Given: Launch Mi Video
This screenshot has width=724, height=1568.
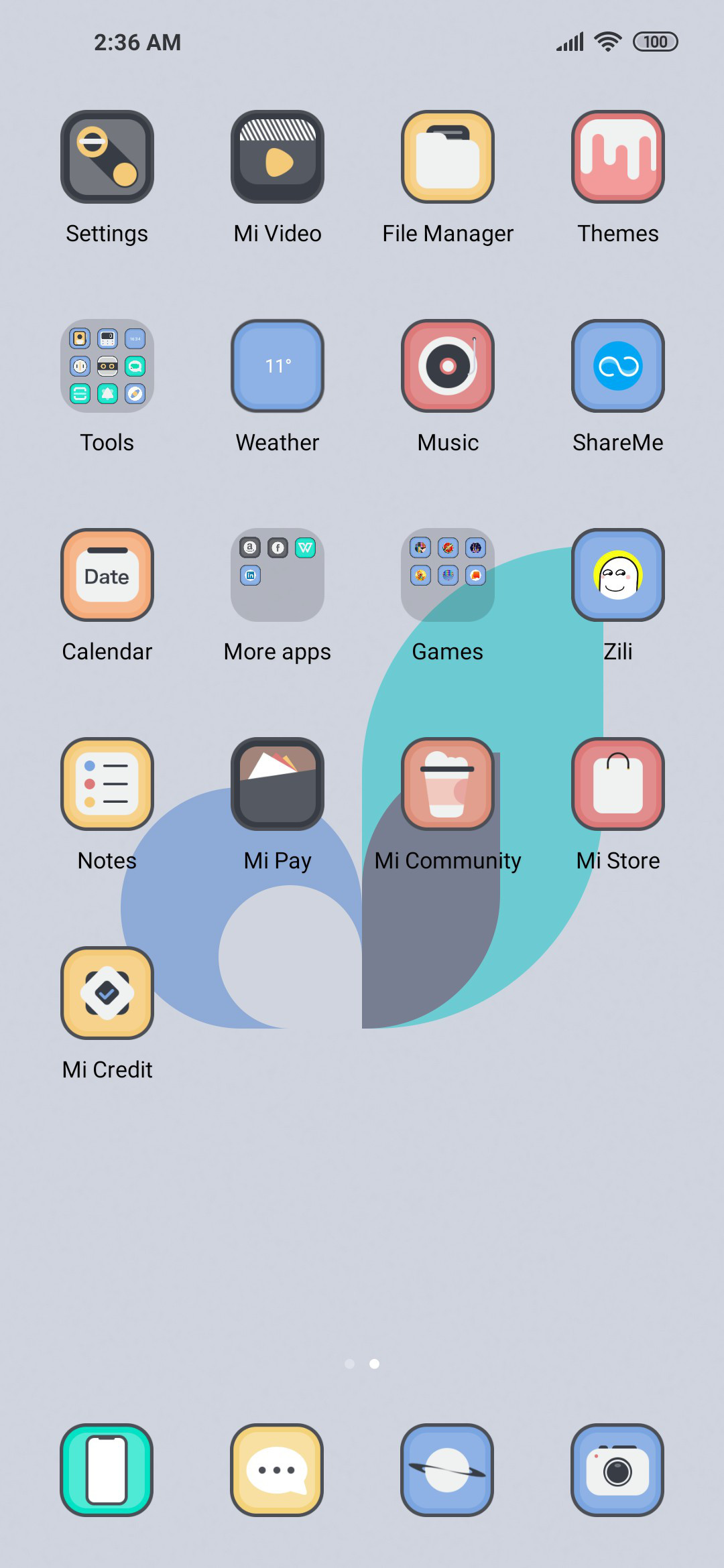Looking at the screenshot, I should coord(278,157).
